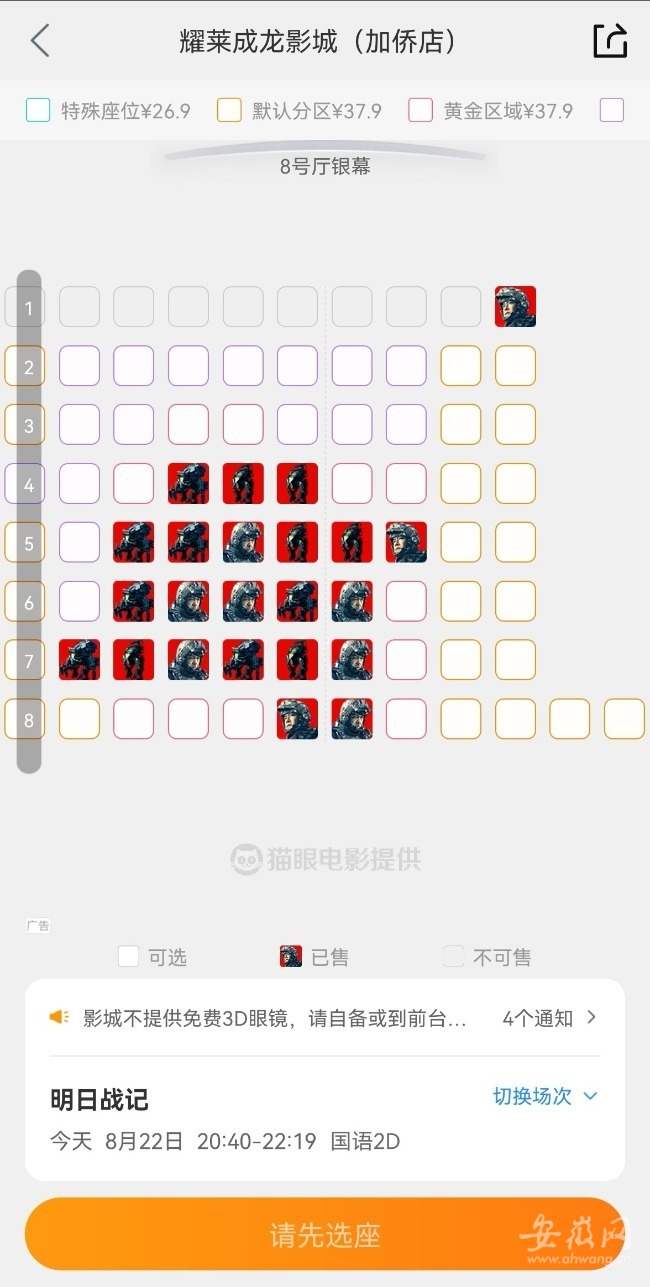Select the purple seat in row 5
The image size is (650, 1287).
coord(79,542)
